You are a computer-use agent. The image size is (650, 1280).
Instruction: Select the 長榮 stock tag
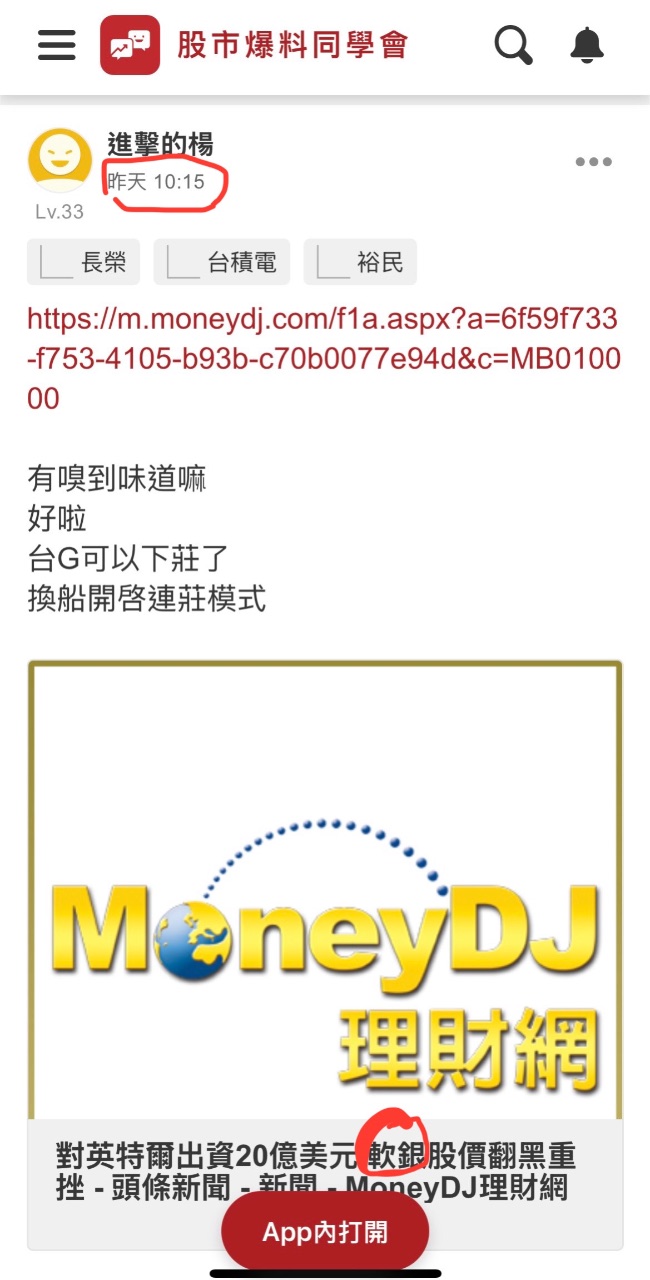(x=84, y=263)
